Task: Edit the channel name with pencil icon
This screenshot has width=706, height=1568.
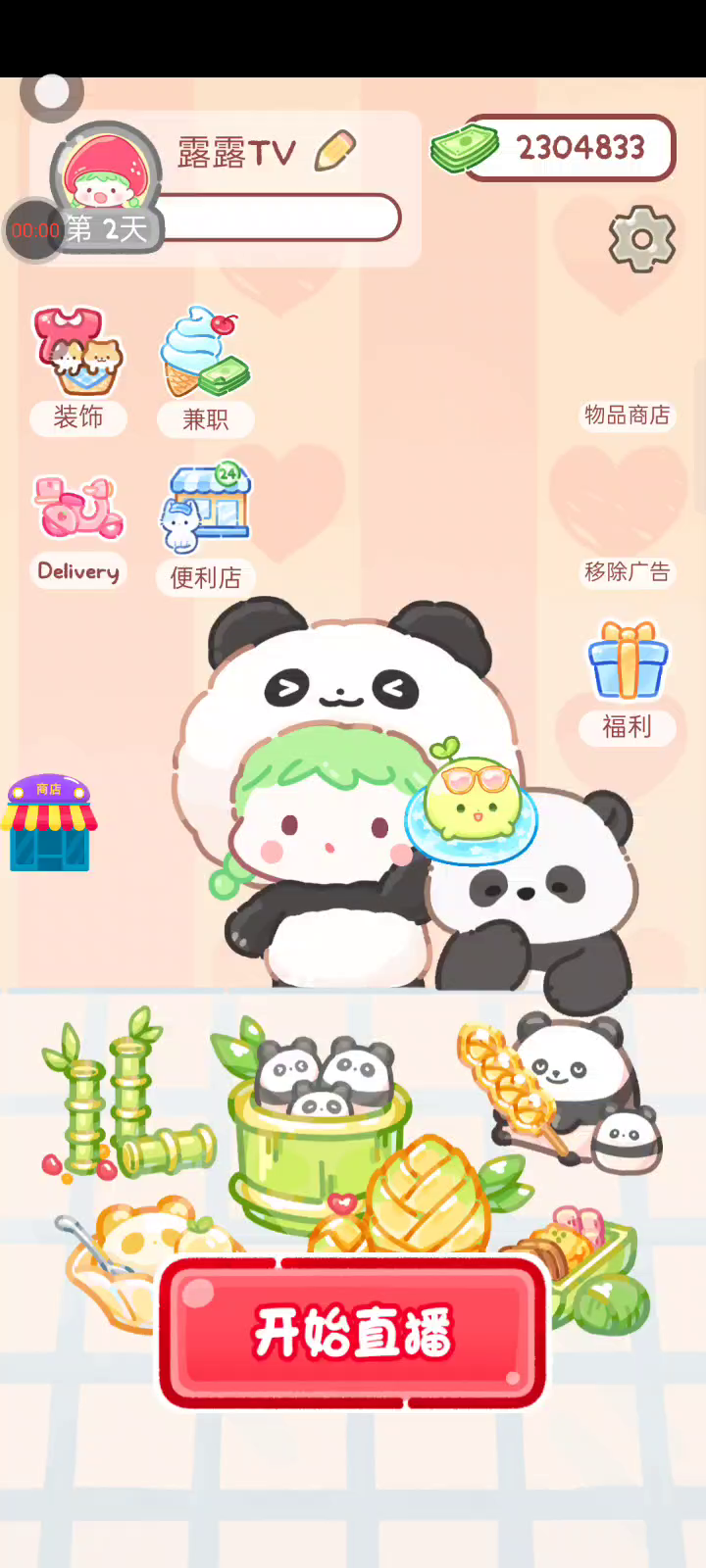Action: coord(335,151)
